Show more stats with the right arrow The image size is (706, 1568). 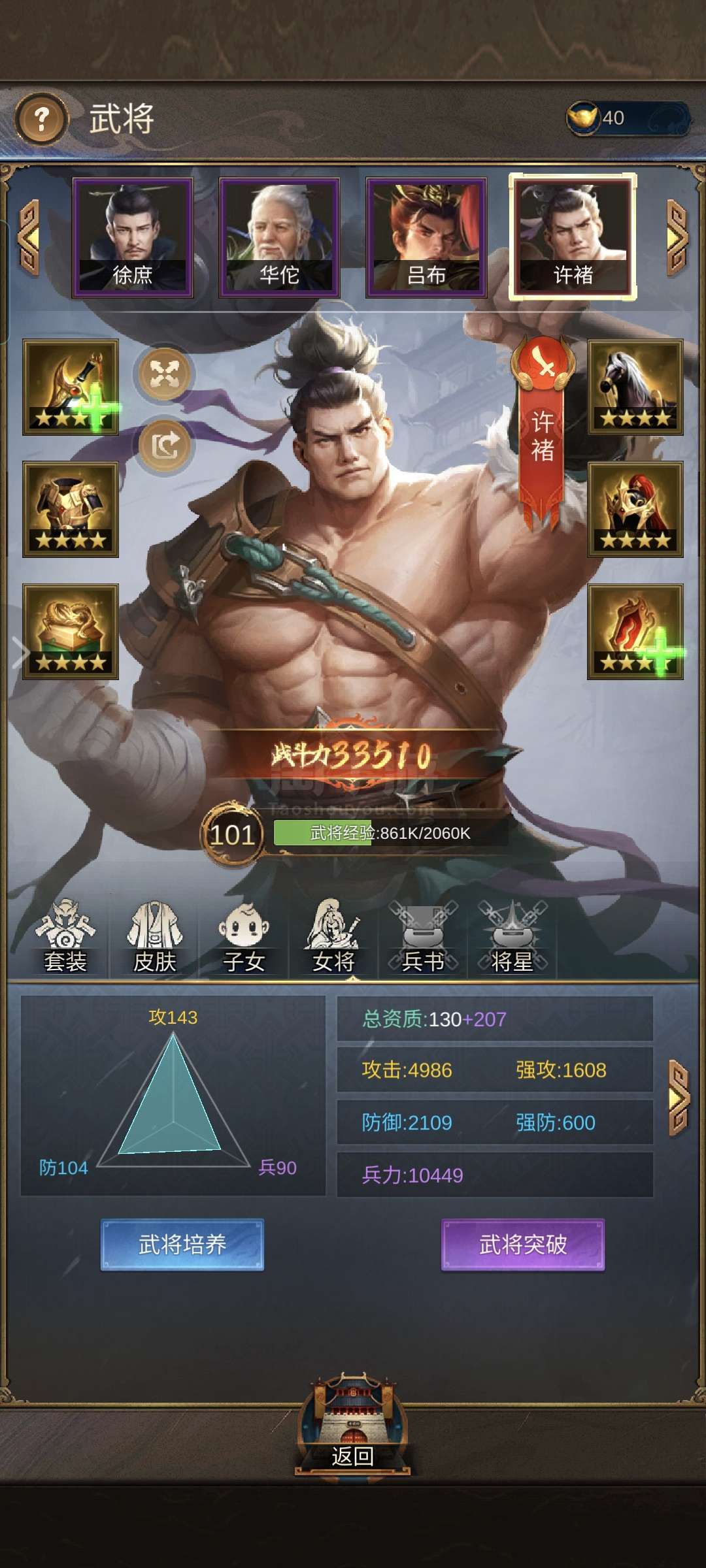coord(679,1098)
